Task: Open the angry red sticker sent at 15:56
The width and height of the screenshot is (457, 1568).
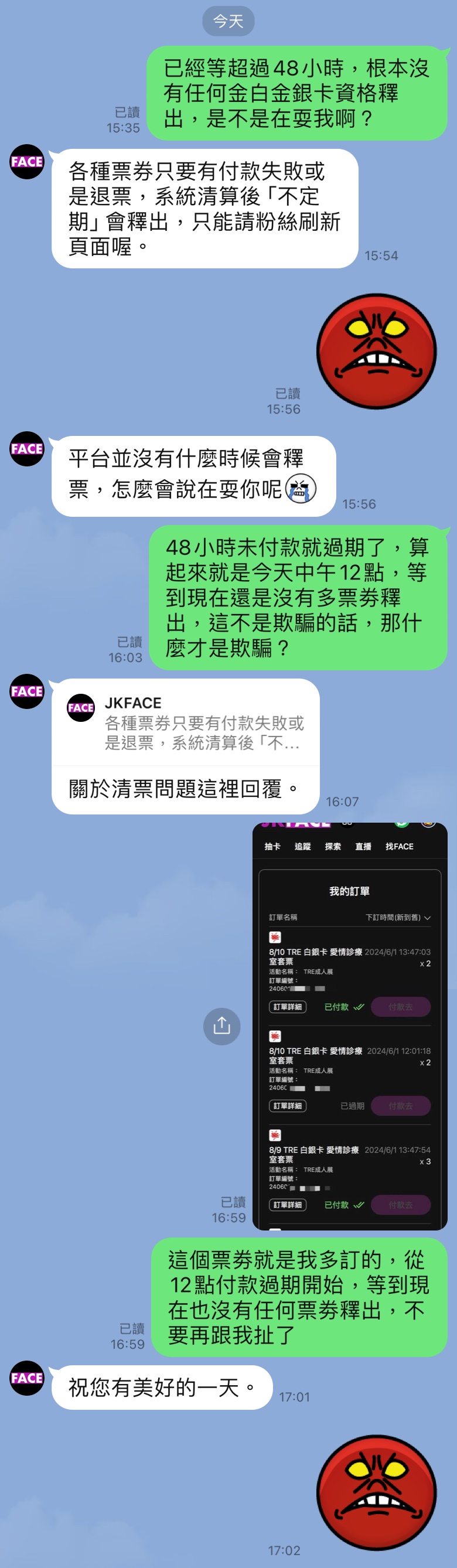Action: coord(377,351)
